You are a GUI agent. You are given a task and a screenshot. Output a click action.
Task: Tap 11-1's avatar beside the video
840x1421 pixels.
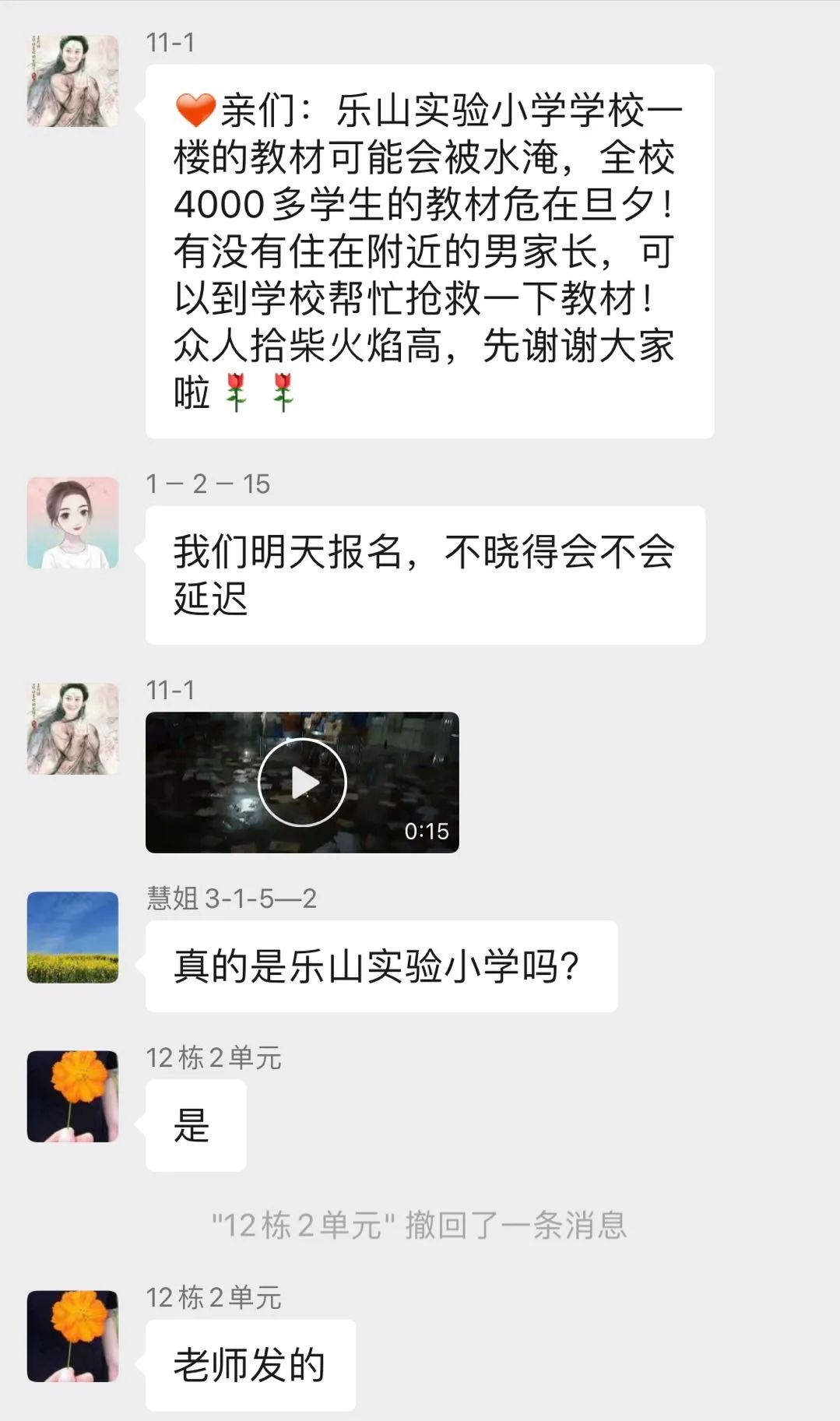(x=73, y=729)
